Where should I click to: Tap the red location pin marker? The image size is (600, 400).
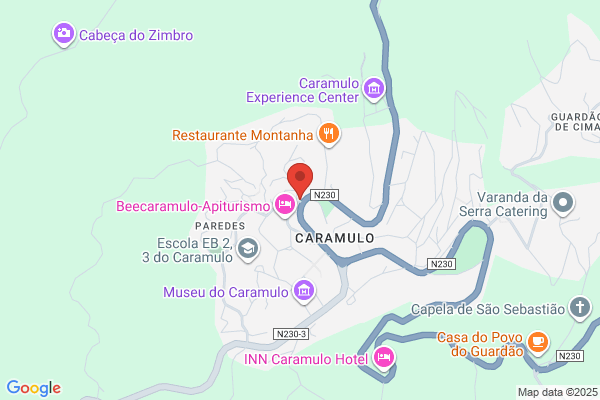300,180
